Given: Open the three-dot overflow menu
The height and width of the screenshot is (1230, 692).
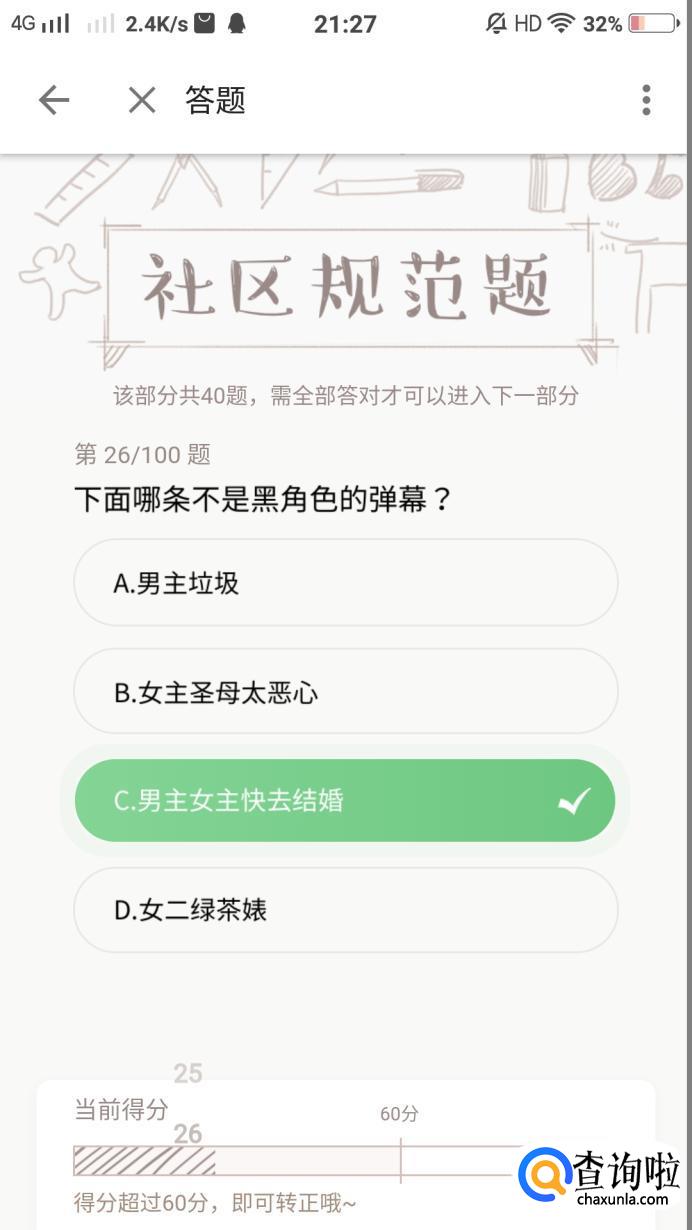Looking at the screenshot, I should [646, 100].
